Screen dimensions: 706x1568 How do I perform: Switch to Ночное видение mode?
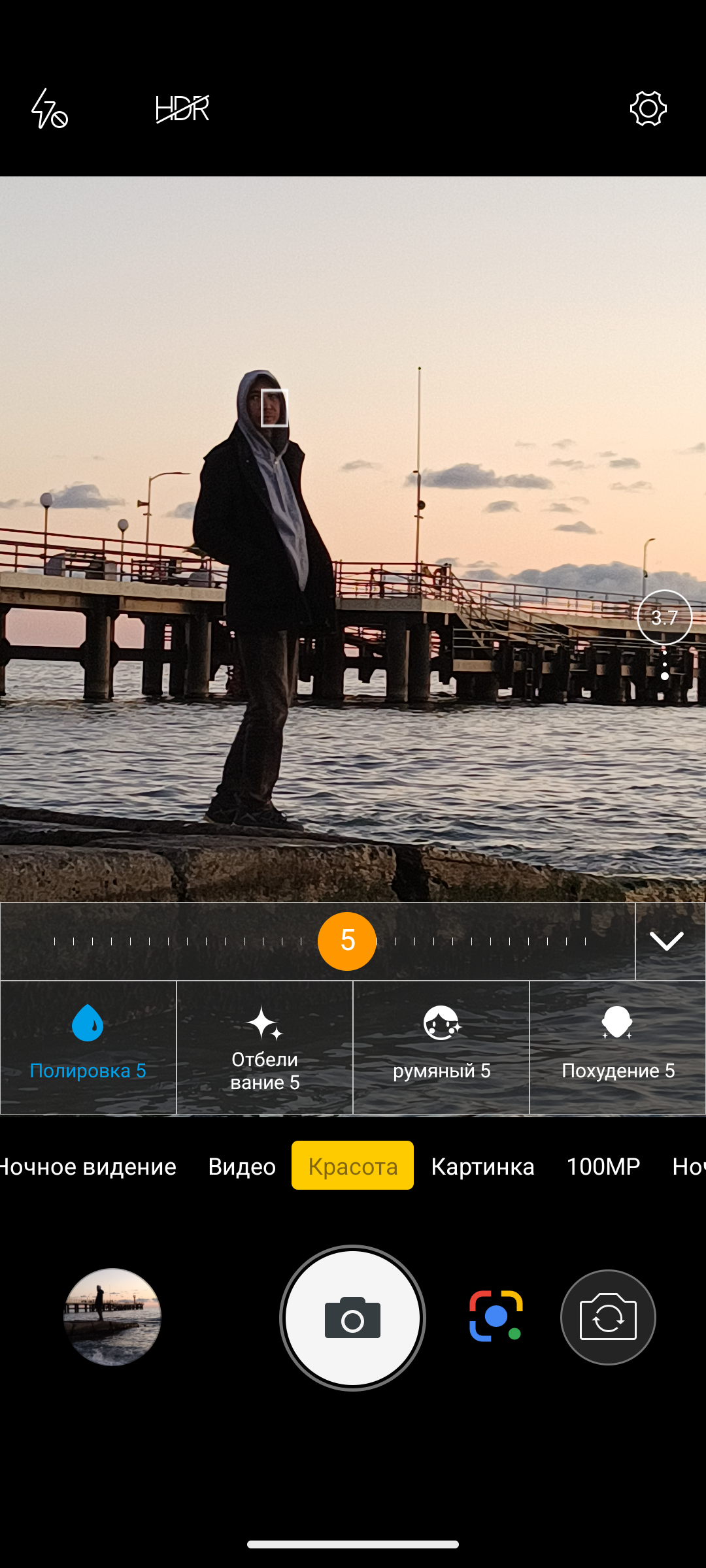click(x=88, y=1166)
